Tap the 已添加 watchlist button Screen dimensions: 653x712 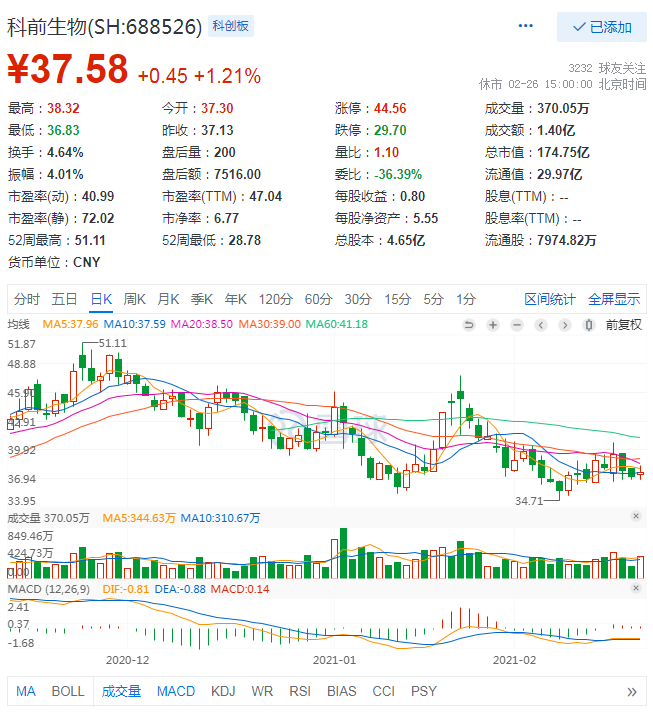coord(602,27)
